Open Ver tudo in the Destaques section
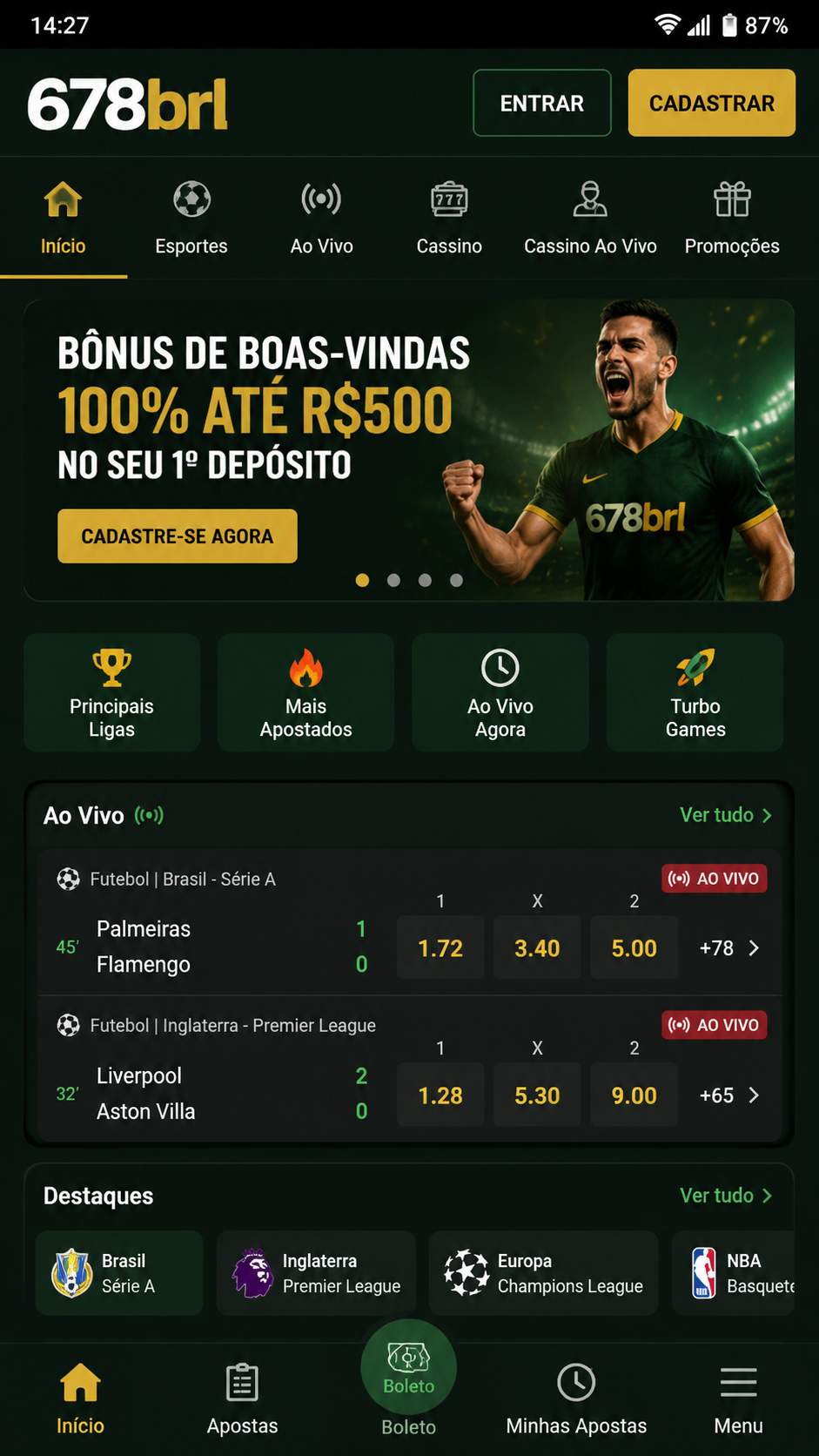Screen dimensions: 819x1456 pyautogui.click(x=726, y=1196)
